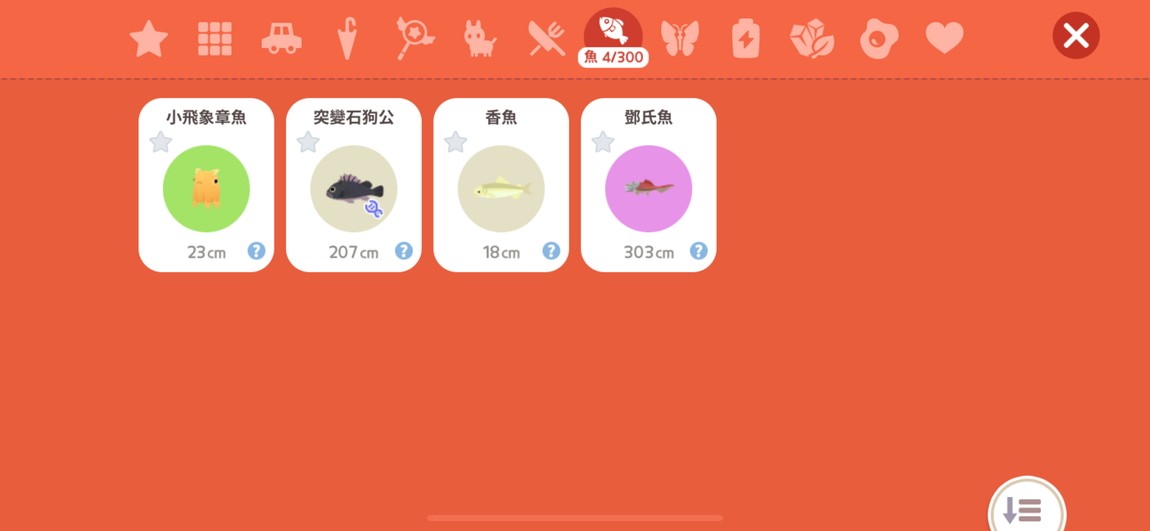Open help for 香魚

pyautogui.click(x=551, y=251)
